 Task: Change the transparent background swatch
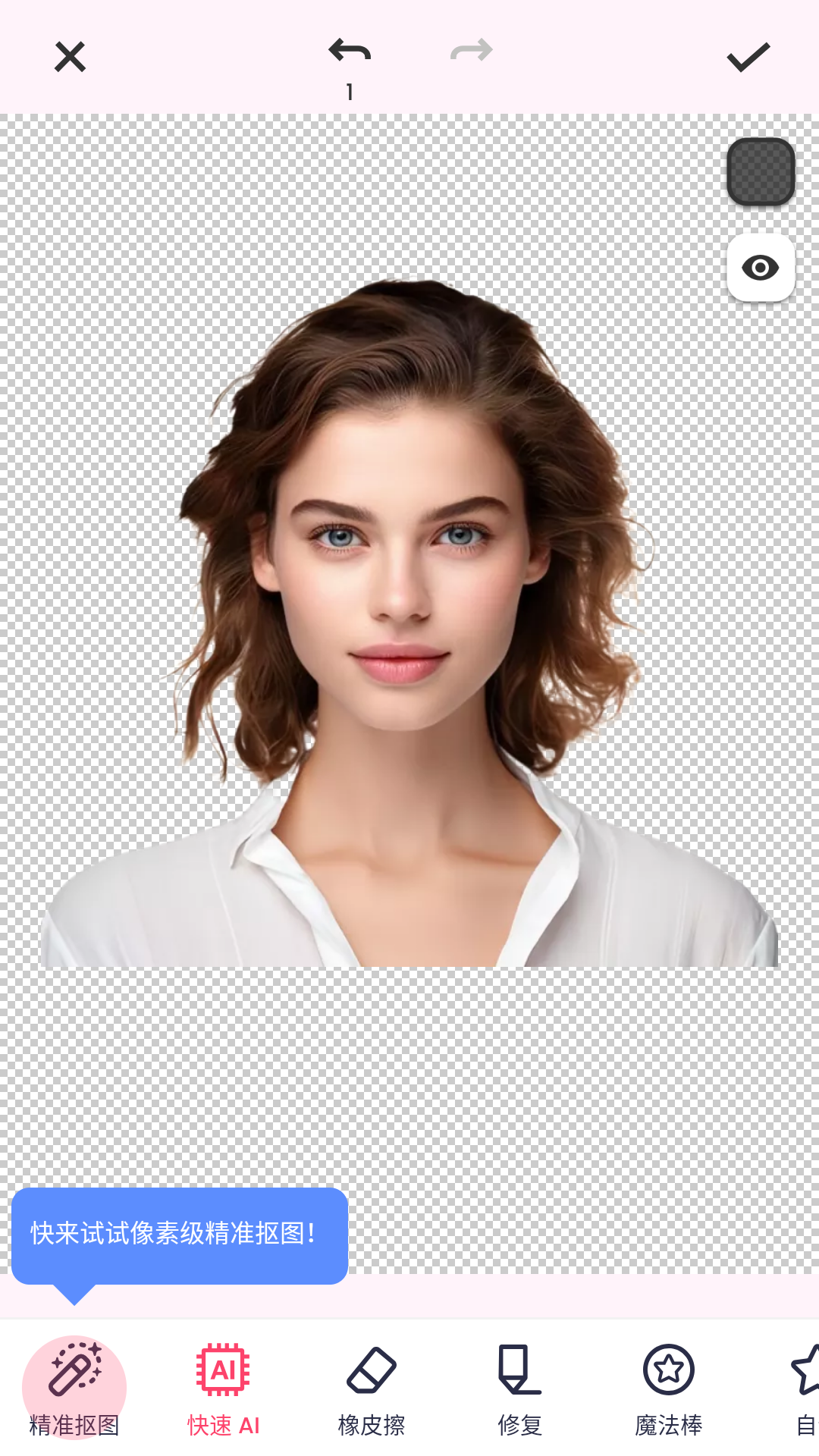(x=761, y=172)
